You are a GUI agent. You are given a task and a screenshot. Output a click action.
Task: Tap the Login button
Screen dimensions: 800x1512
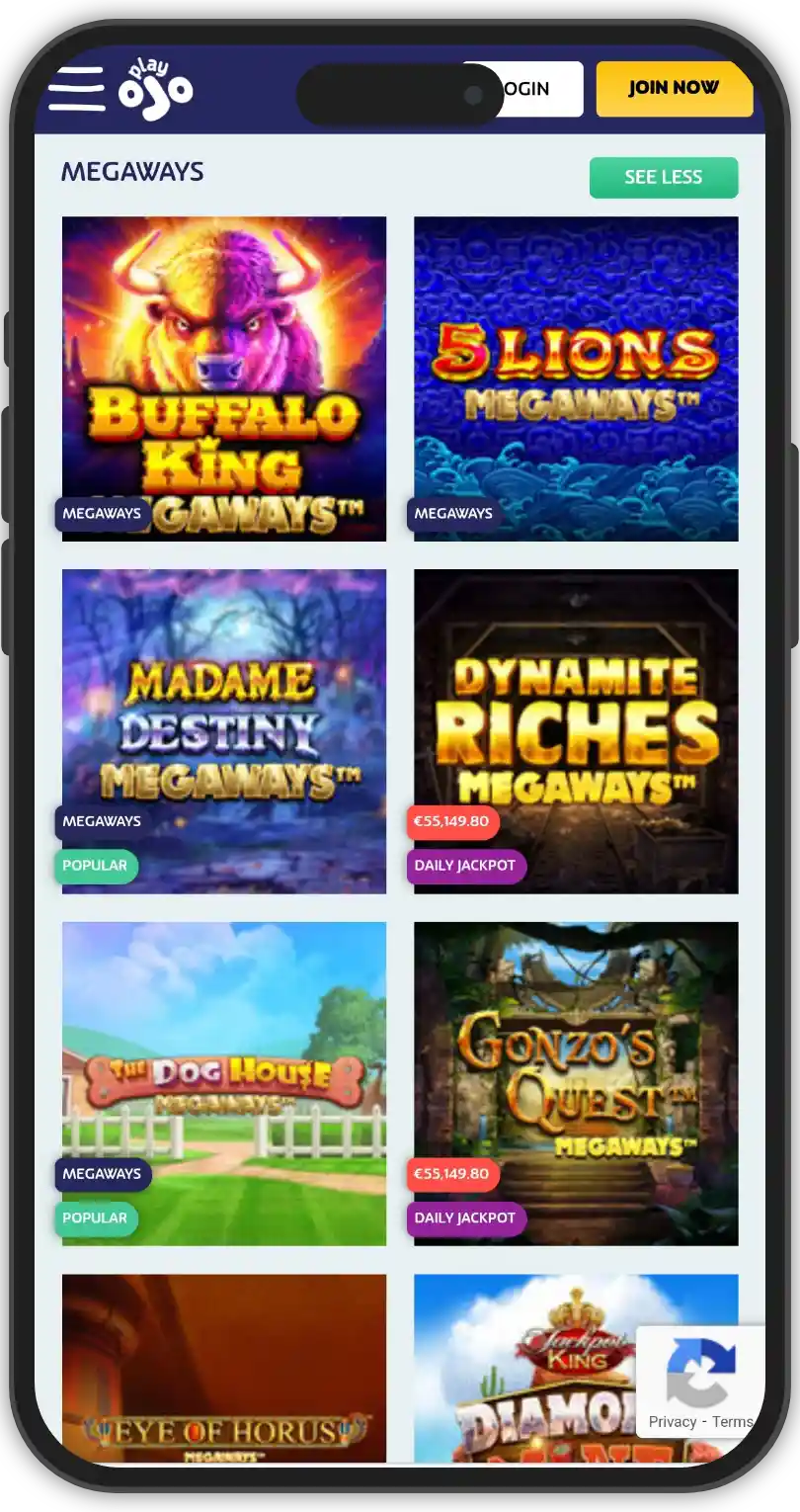point(541,89)
